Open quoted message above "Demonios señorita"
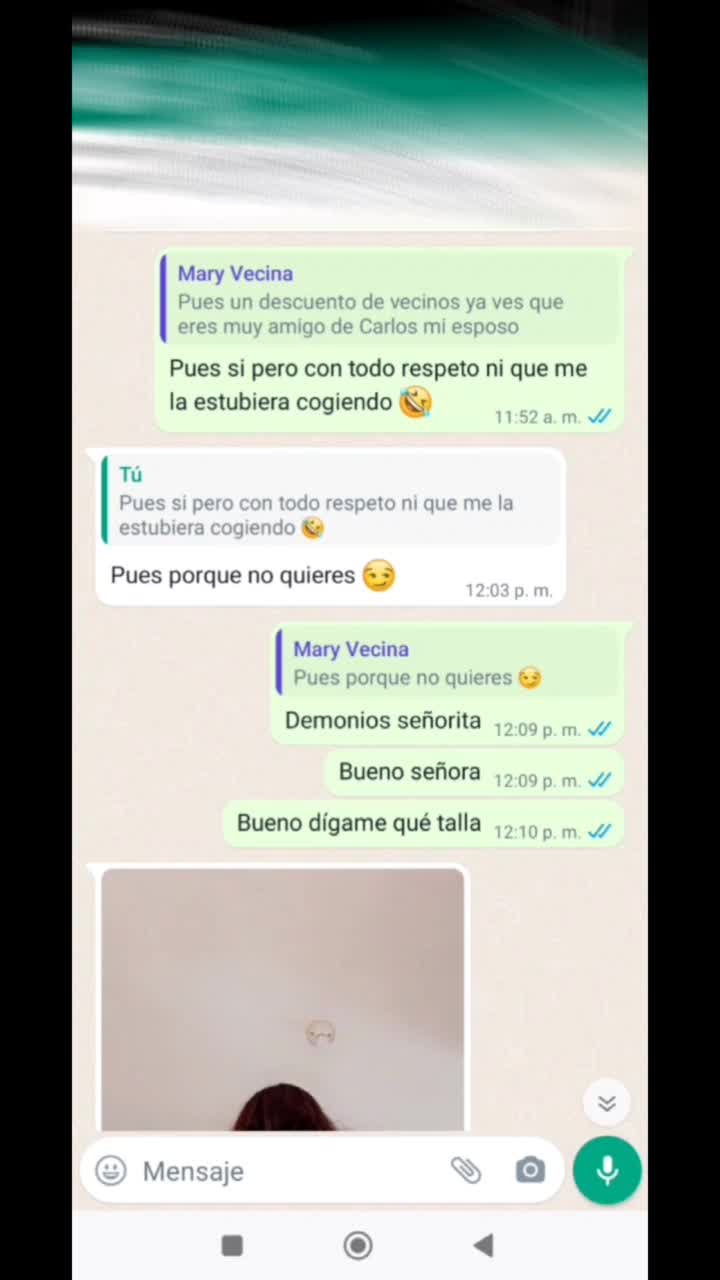 (x=447, y=664)
